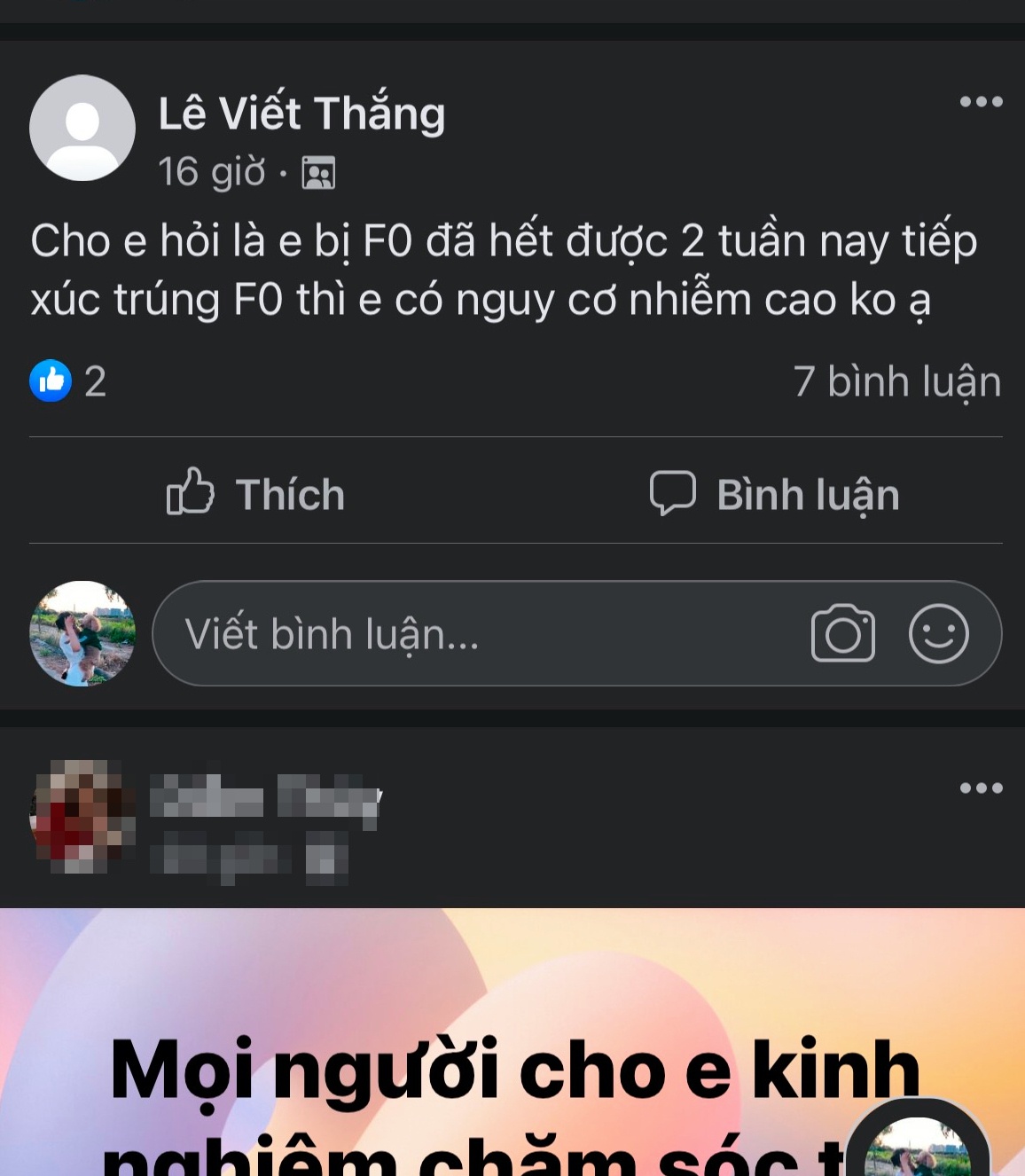The width and height of the screenshot is (1025, 1176).
Task: Tap your own avatar beside the comment box
Action: click(84, 633)
